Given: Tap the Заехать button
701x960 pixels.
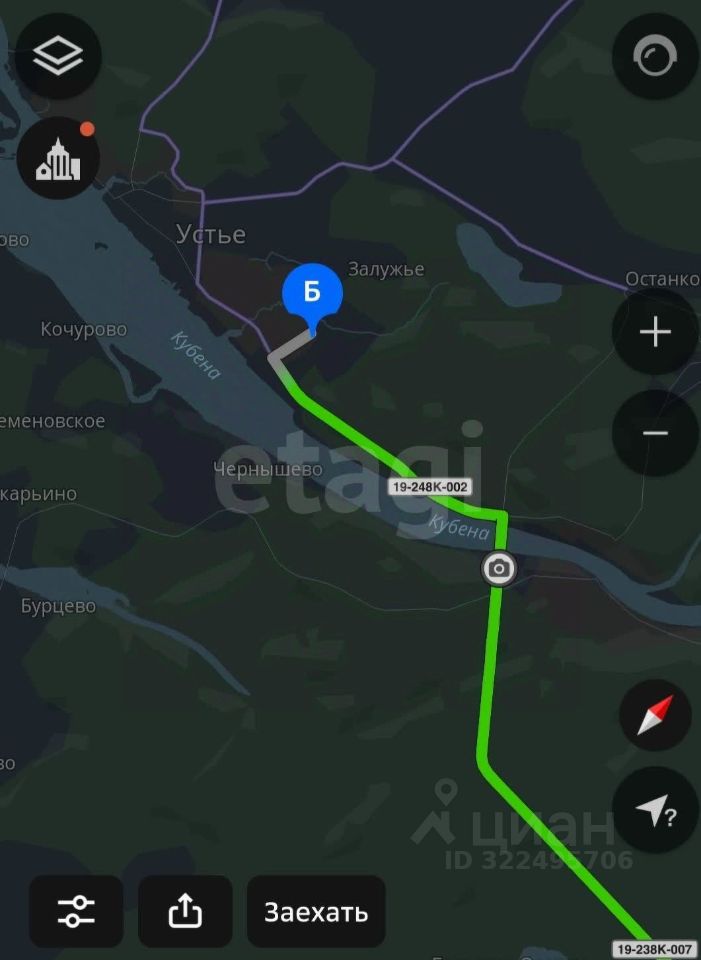Looking at the screenshot, I should (x=316, y=911).
